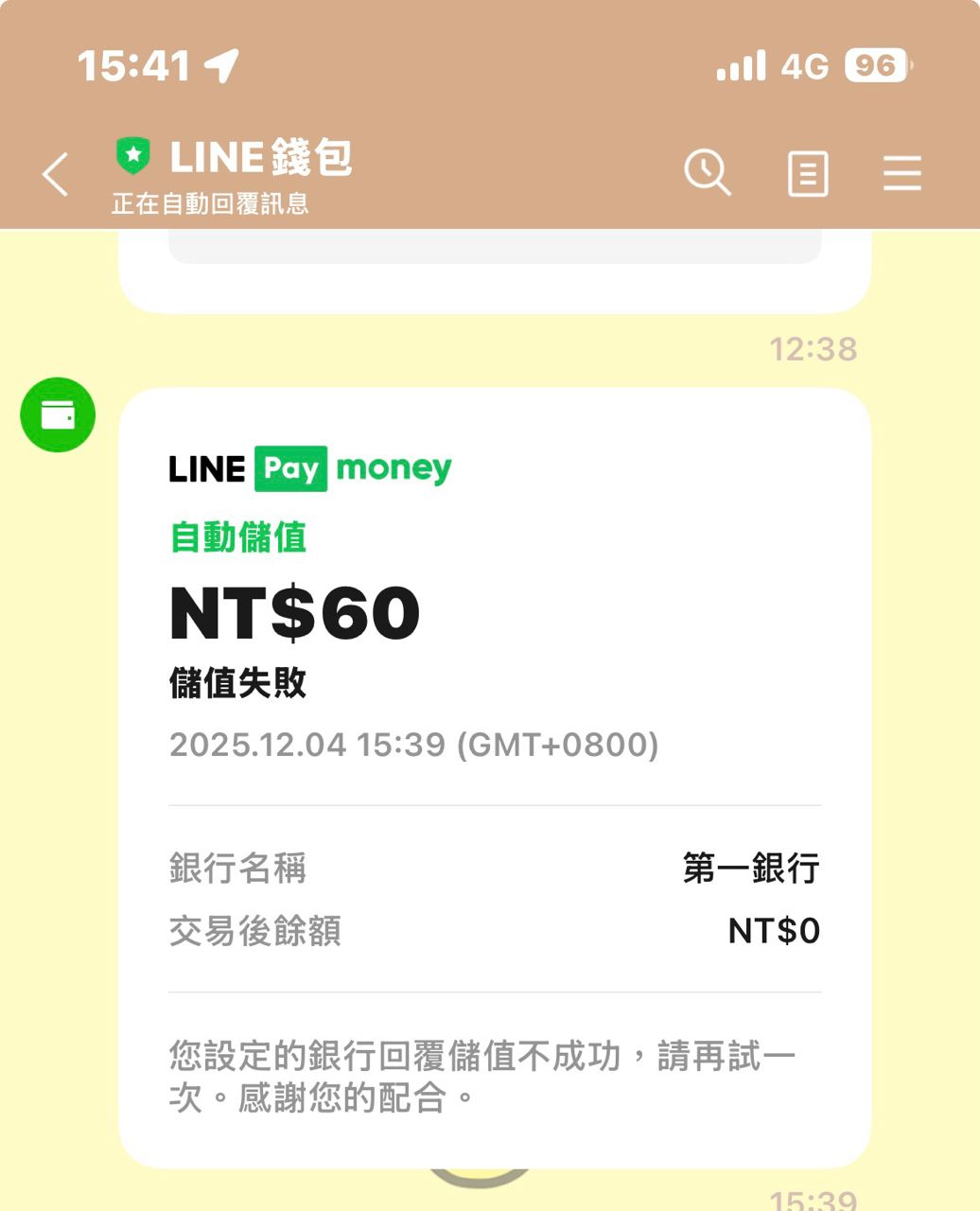This screenshot has height=1211, width=980.
Task: Open the notes icon in header
Action: (x=807, y=174)
